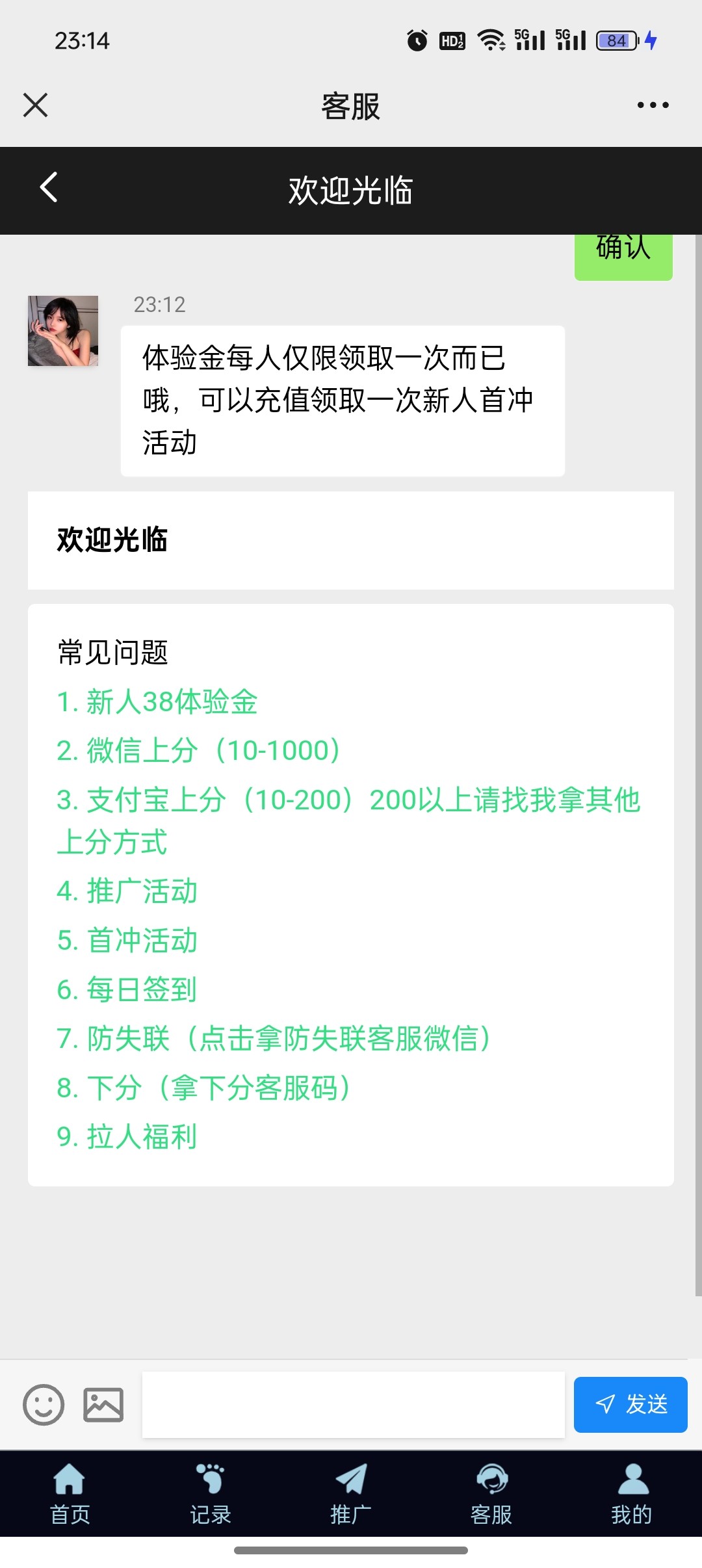Screen dimensions: 702x1568
Task: Open FAQ link 新人38体验金
Action: point(157,702)
